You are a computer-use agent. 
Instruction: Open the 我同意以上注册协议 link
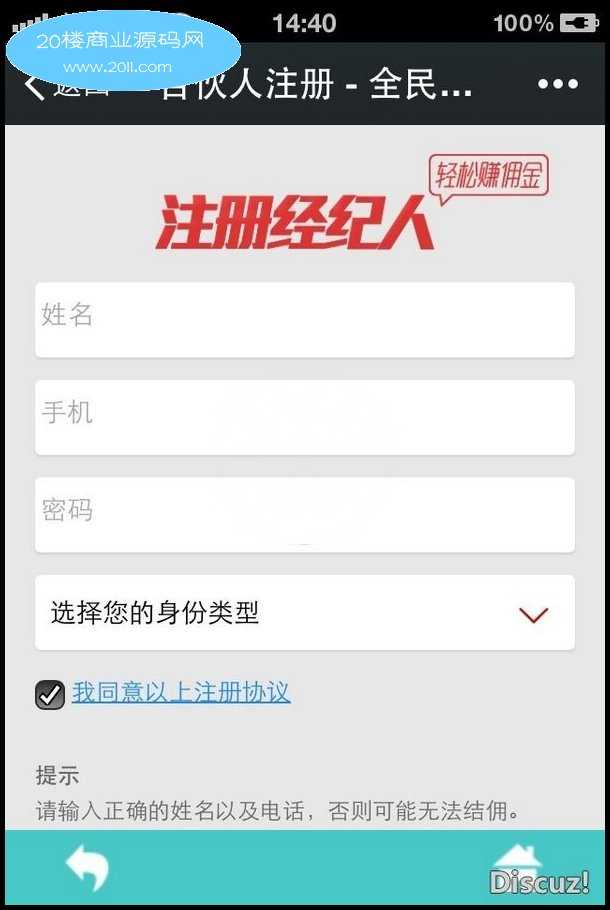click(x=181, y=692)
